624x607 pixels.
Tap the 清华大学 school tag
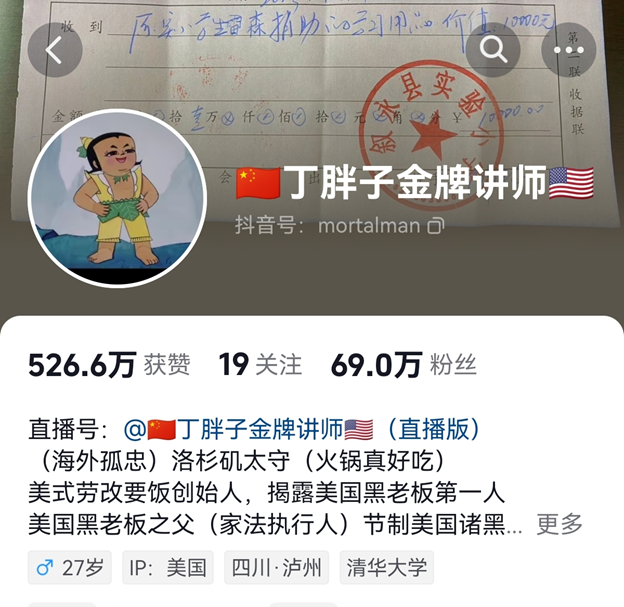tap(387, 568)
